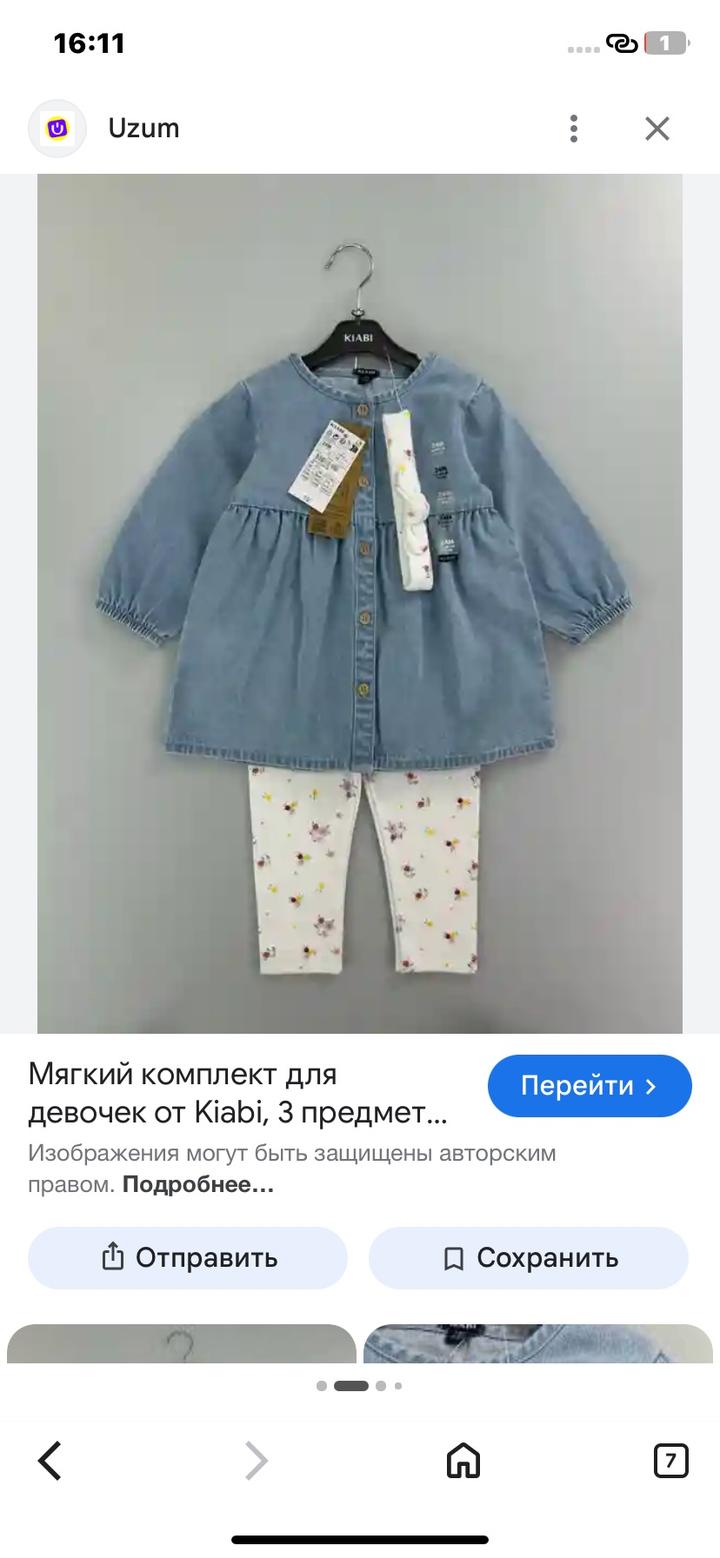Tap the link/chain icon in status bar
The image size is (720, 1558).
tap(622, 43)
